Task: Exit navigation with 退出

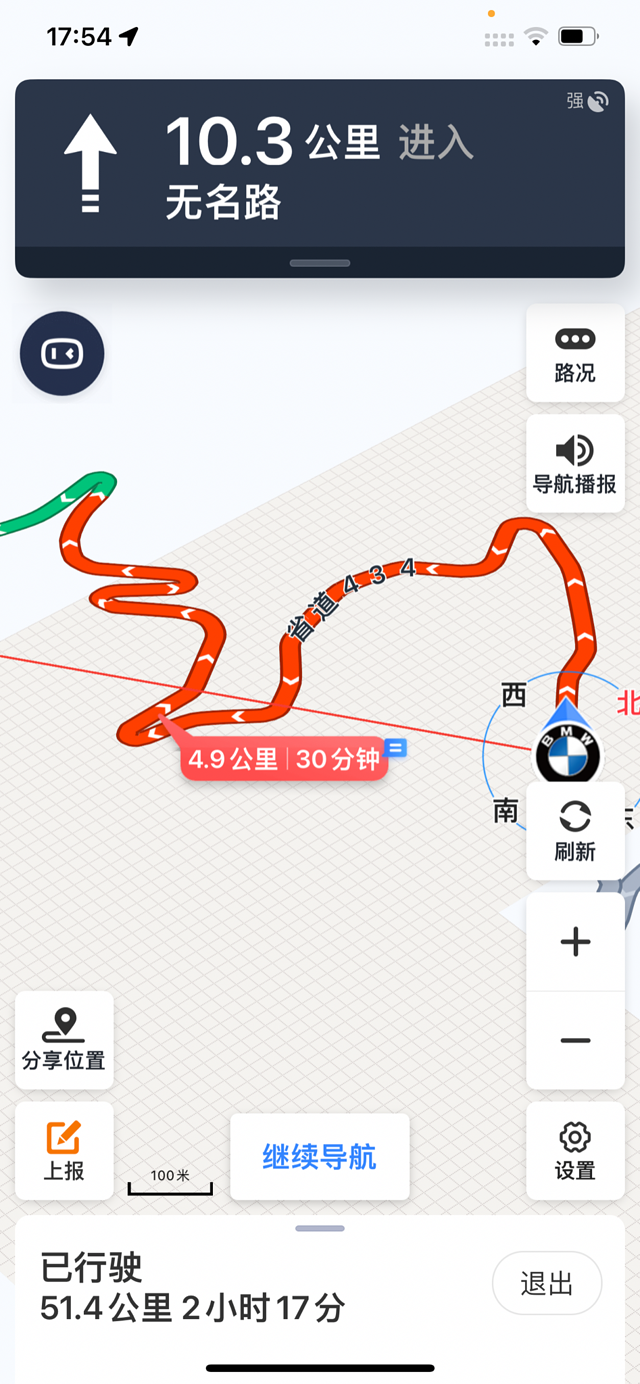Action: (547, 1283)
